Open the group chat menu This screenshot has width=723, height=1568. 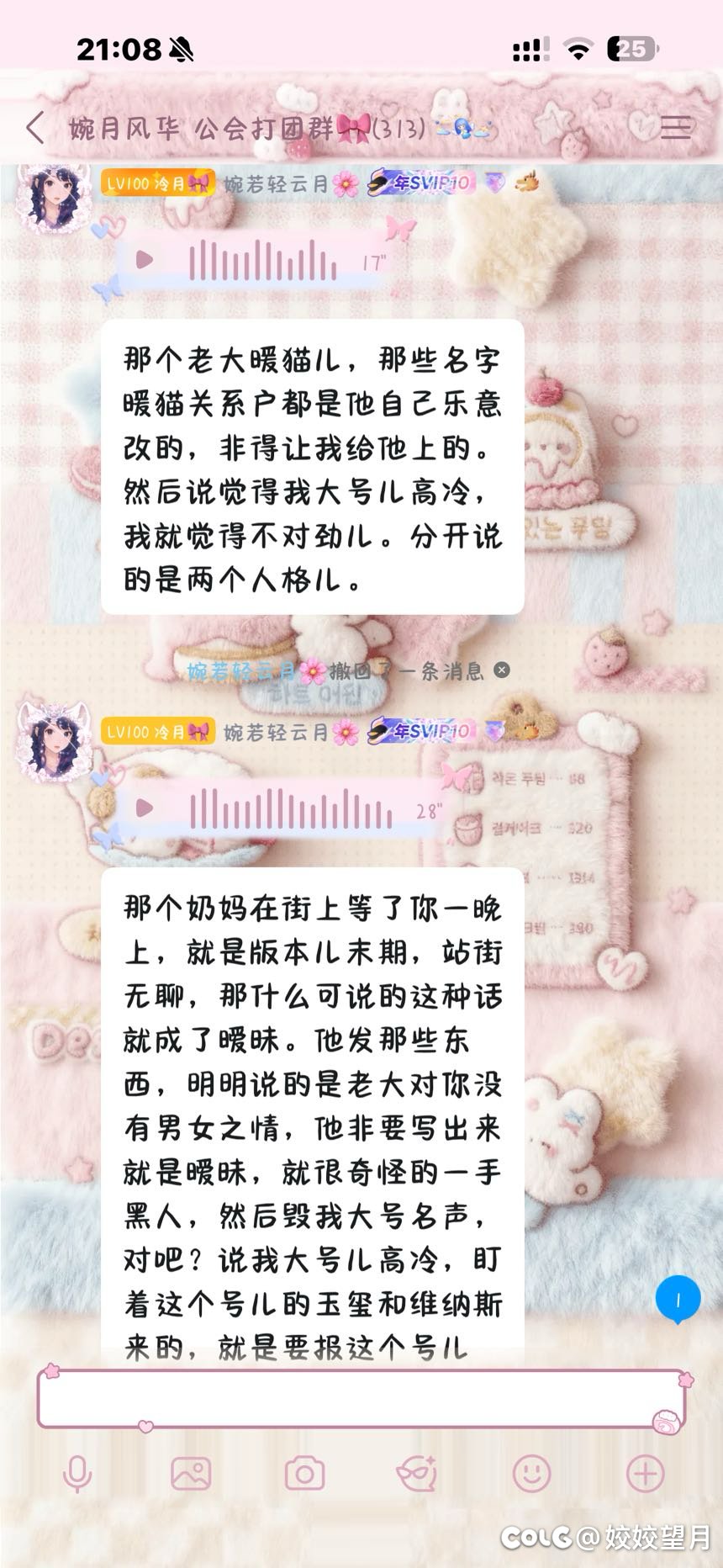point(675,128)
